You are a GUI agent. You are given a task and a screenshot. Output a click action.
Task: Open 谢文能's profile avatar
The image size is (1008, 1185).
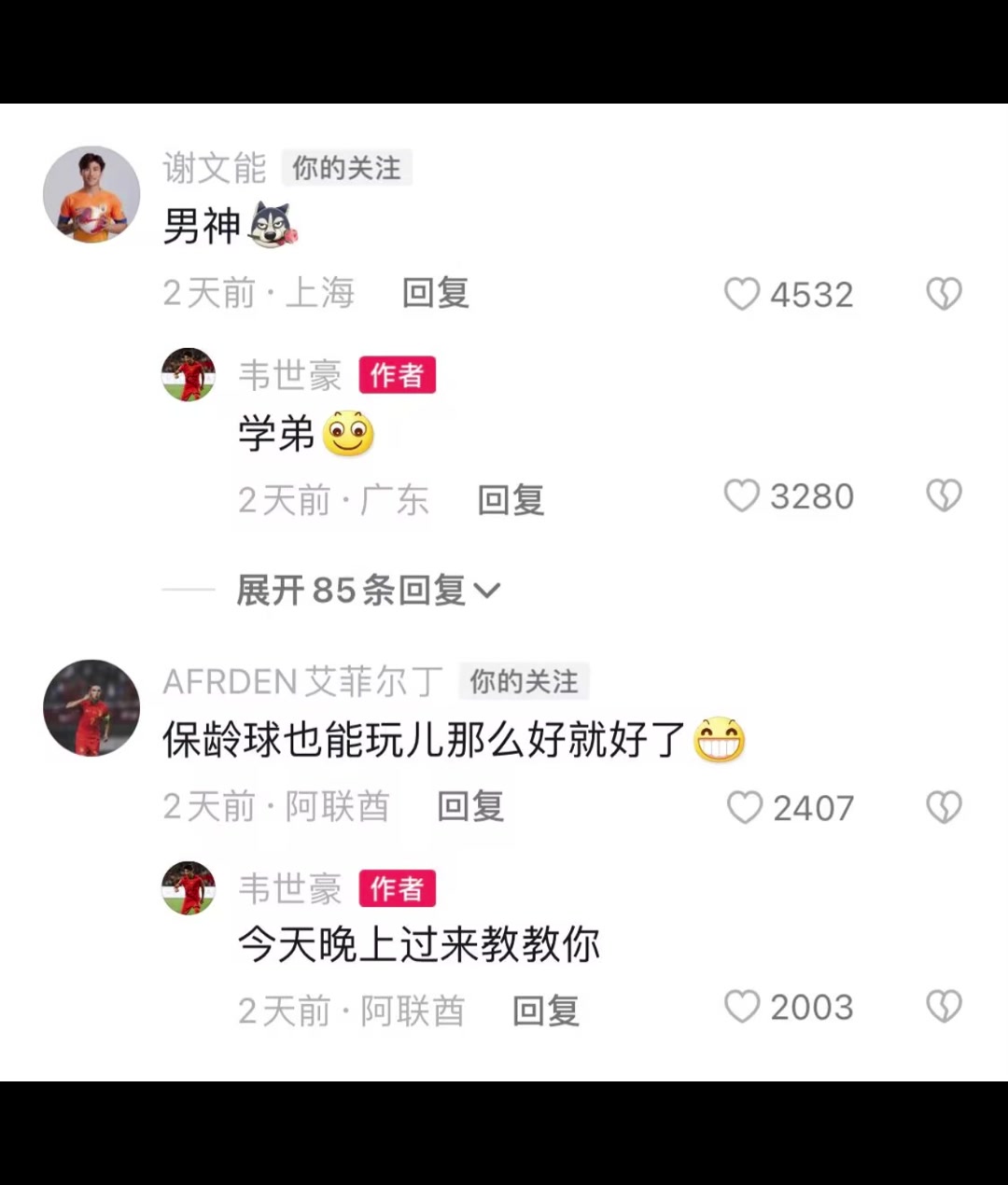91,194
